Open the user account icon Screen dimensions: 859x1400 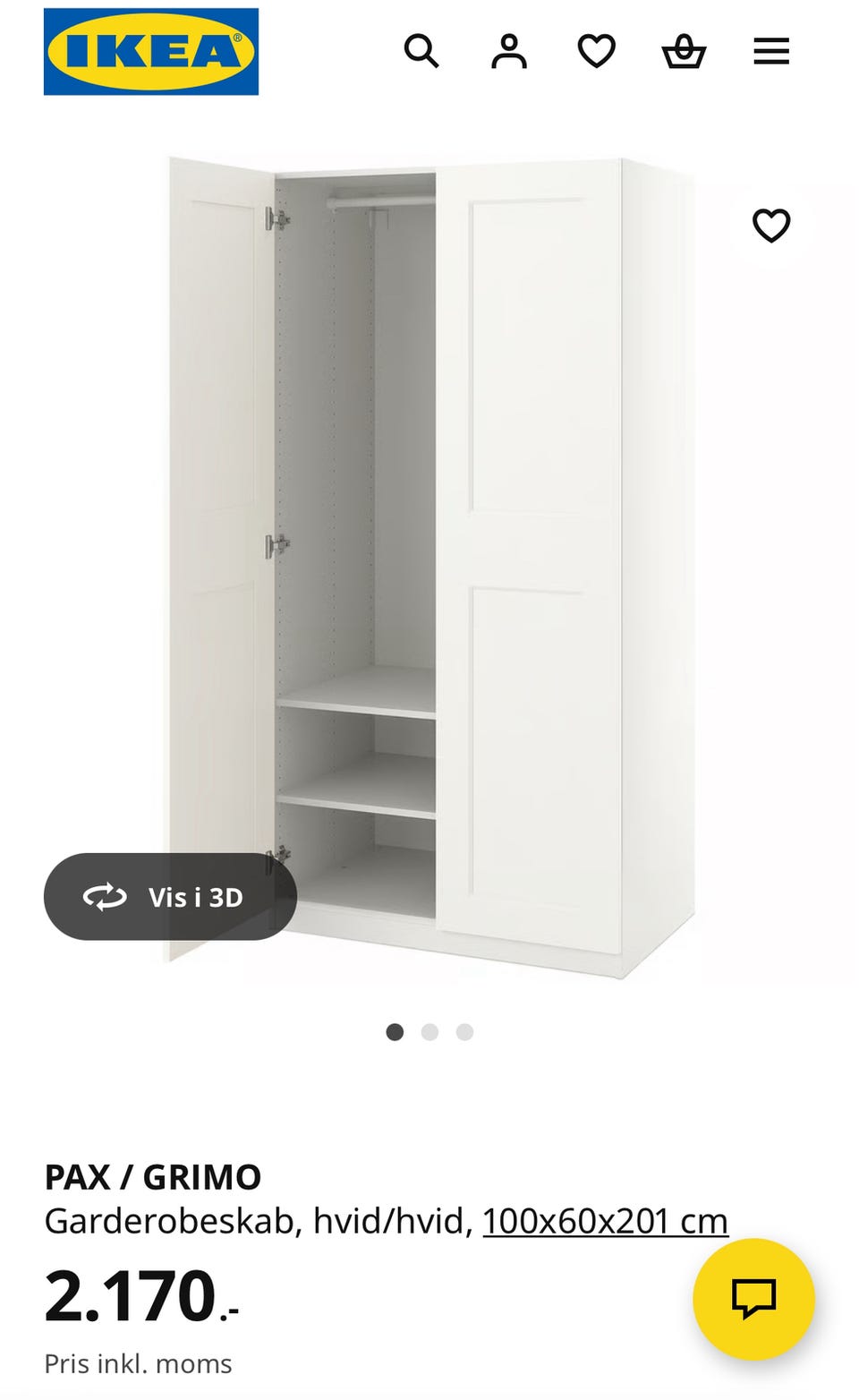[x=508, y=52]
